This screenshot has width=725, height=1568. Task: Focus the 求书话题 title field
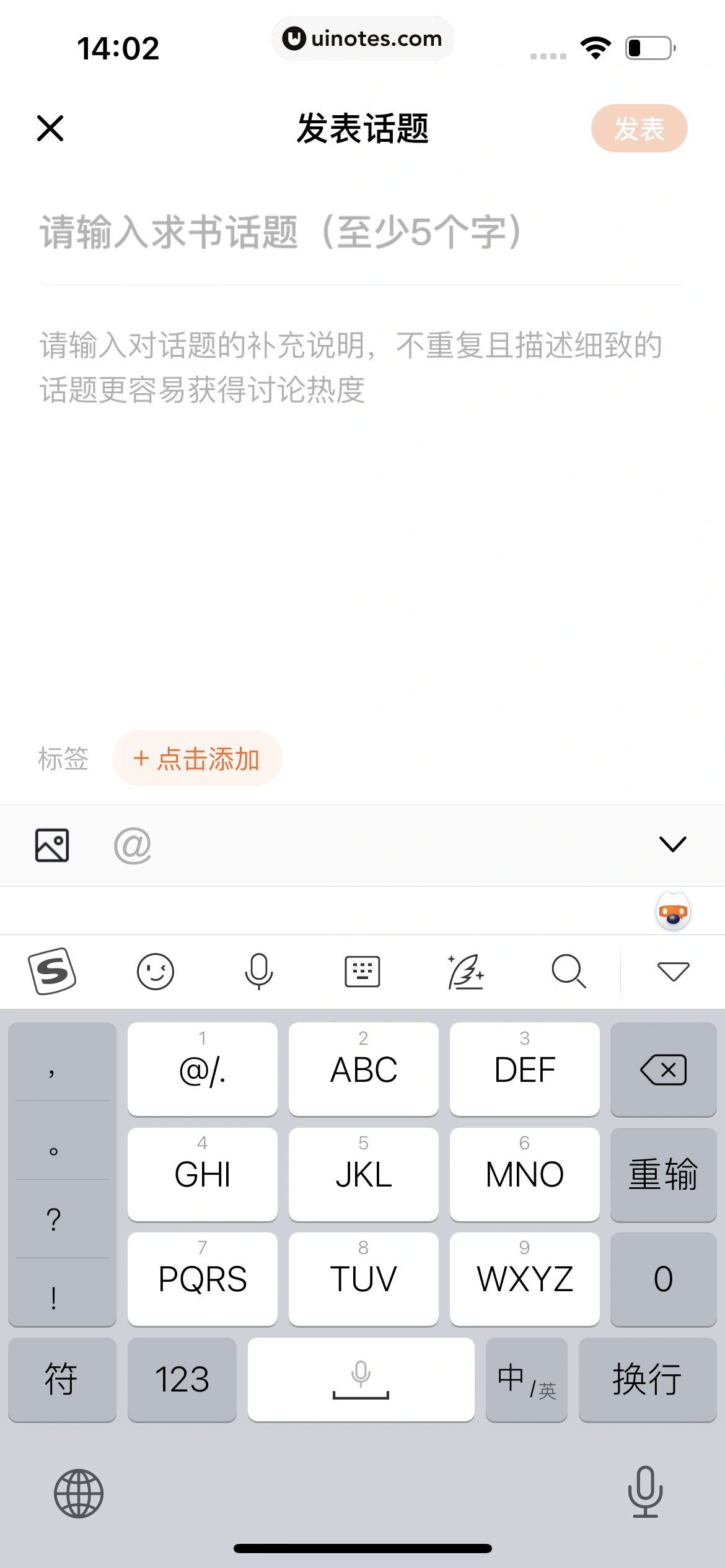[x=362, y=233]
